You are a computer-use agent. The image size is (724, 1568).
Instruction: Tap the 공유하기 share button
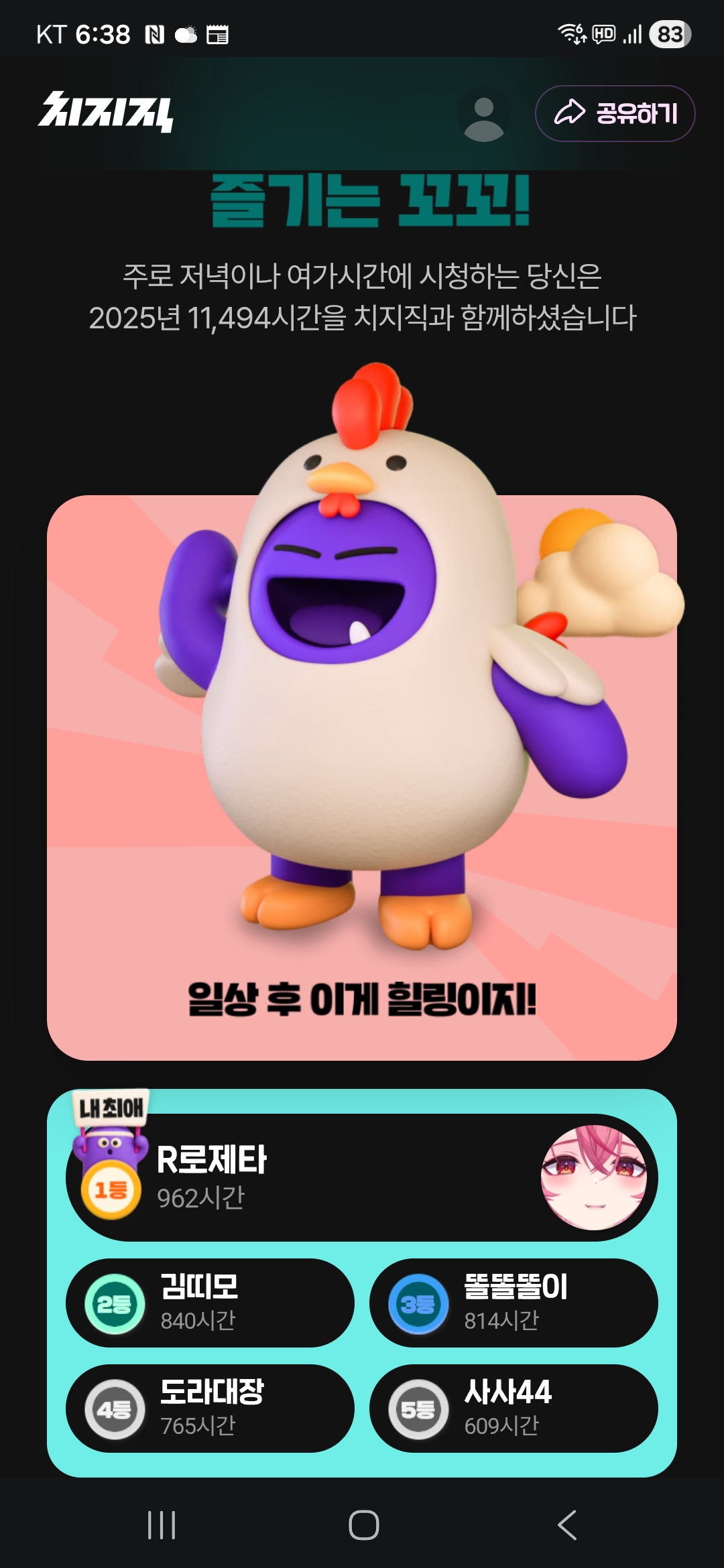coord(615,113)
